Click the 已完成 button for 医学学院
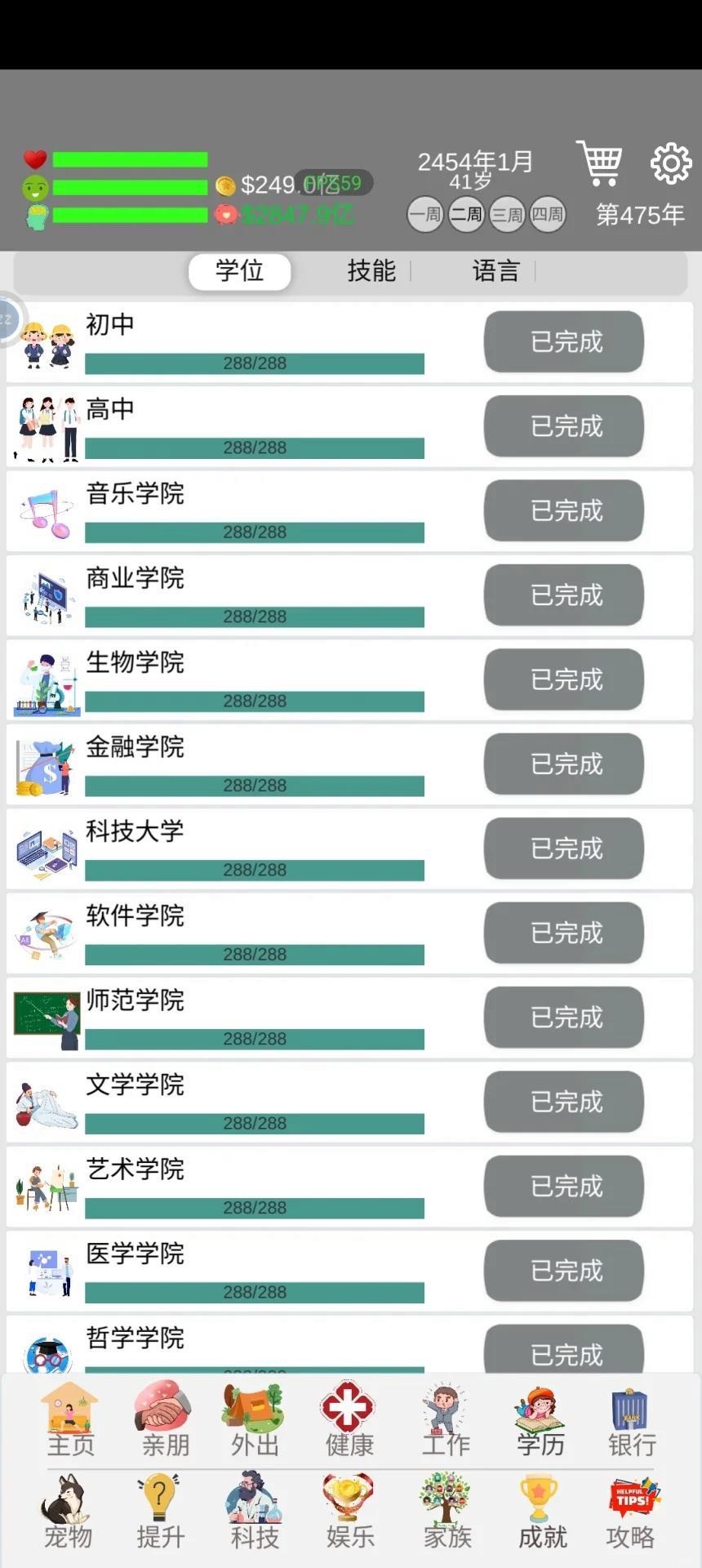702x1568 pixels. [563, 1271]
